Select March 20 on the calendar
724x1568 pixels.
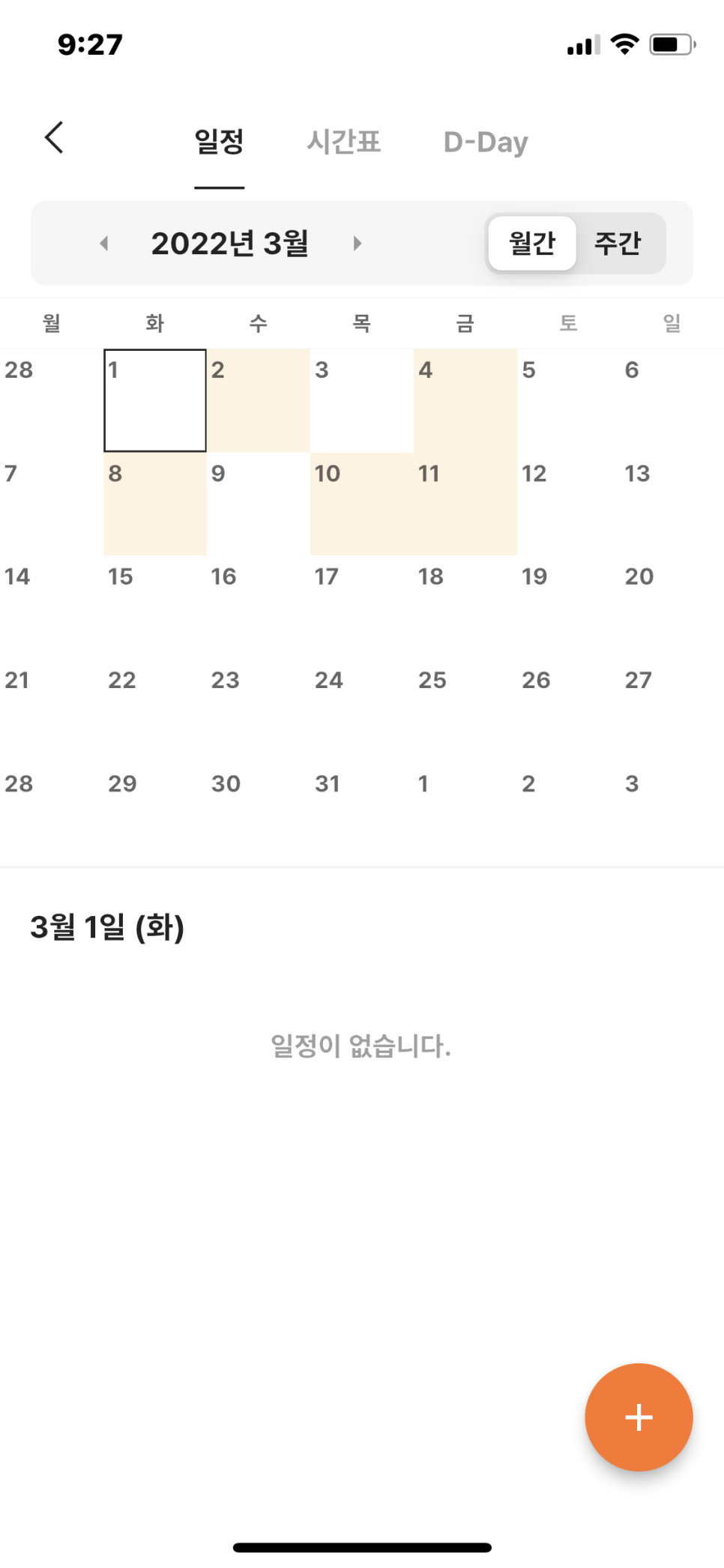coord(672,607)
